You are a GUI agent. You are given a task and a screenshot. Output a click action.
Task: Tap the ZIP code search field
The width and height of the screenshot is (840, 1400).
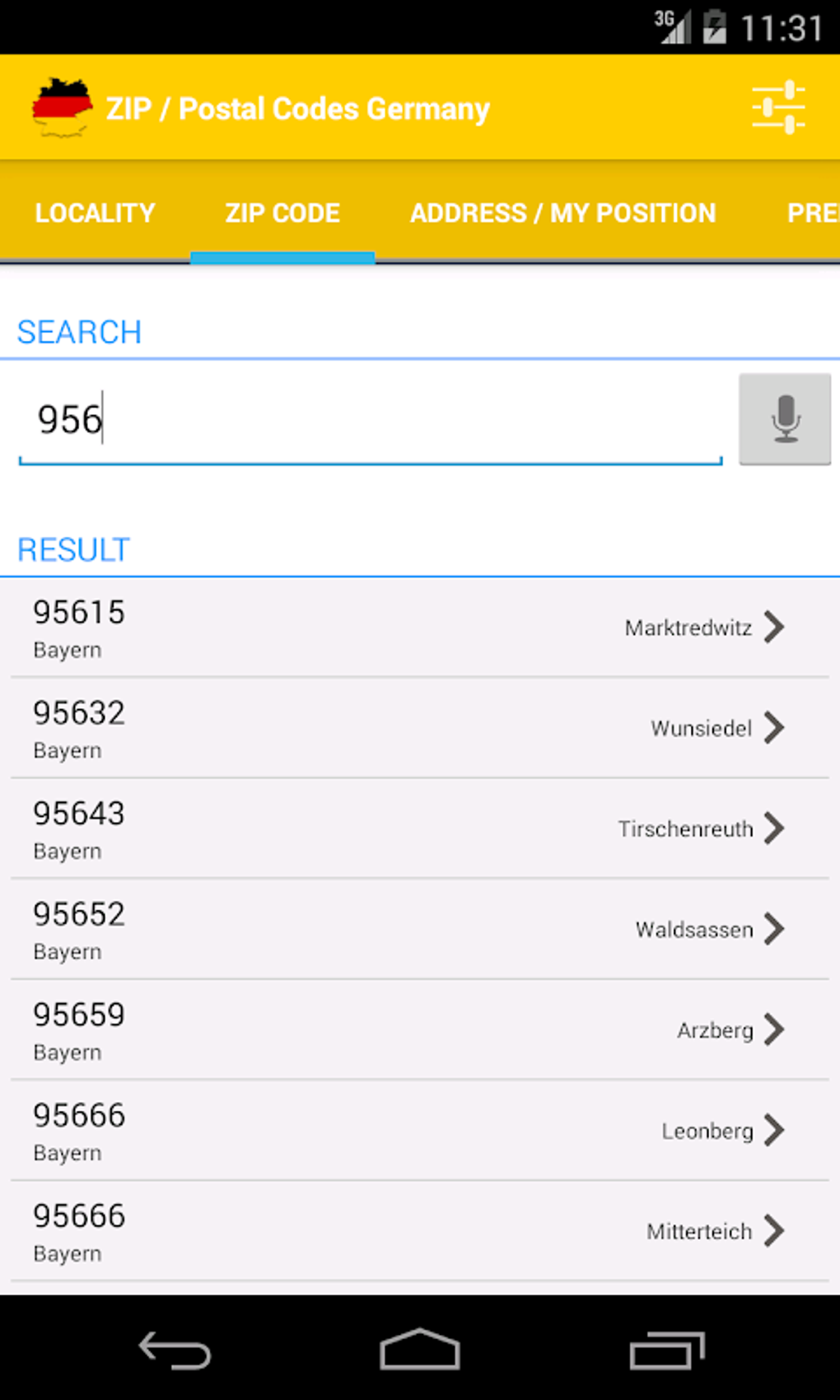[371, 420]
